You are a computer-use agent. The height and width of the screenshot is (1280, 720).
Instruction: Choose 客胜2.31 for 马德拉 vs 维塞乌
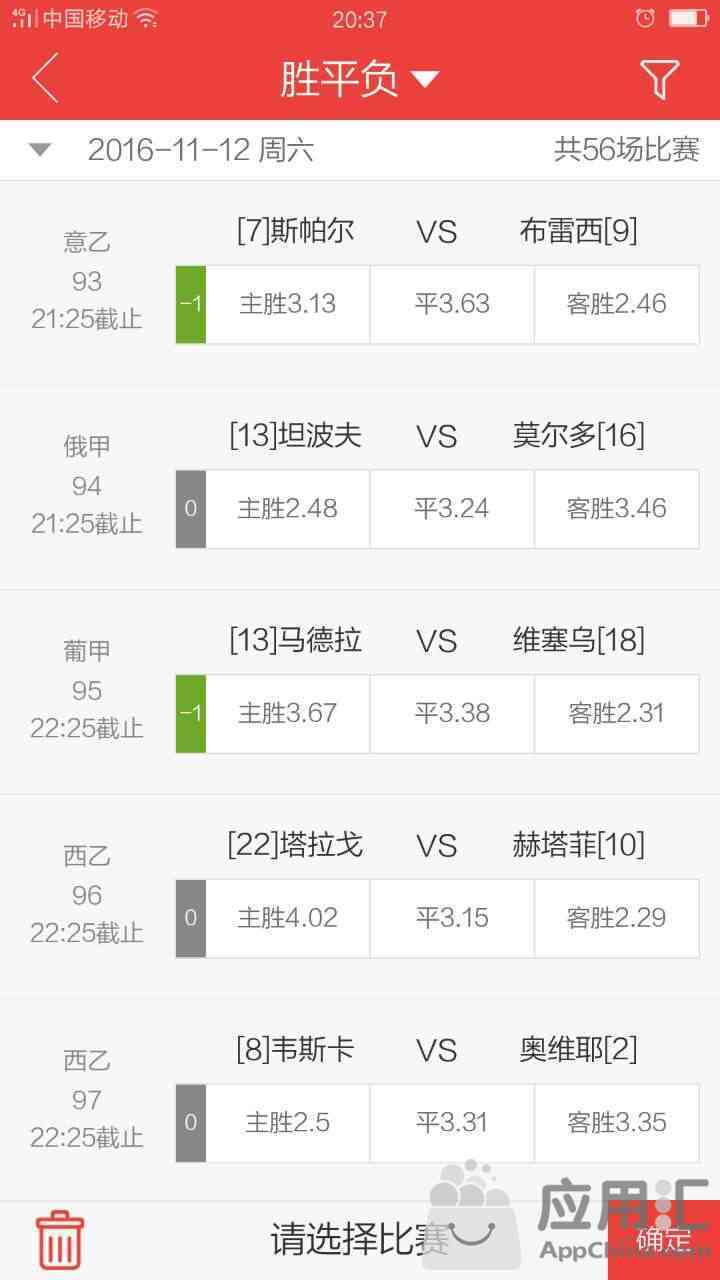[x=617, y=714]
